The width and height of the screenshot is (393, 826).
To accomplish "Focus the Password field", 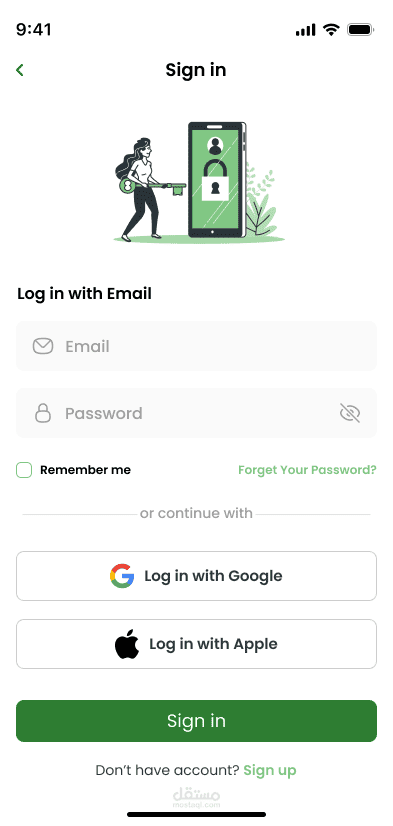I will click(196, 413).
